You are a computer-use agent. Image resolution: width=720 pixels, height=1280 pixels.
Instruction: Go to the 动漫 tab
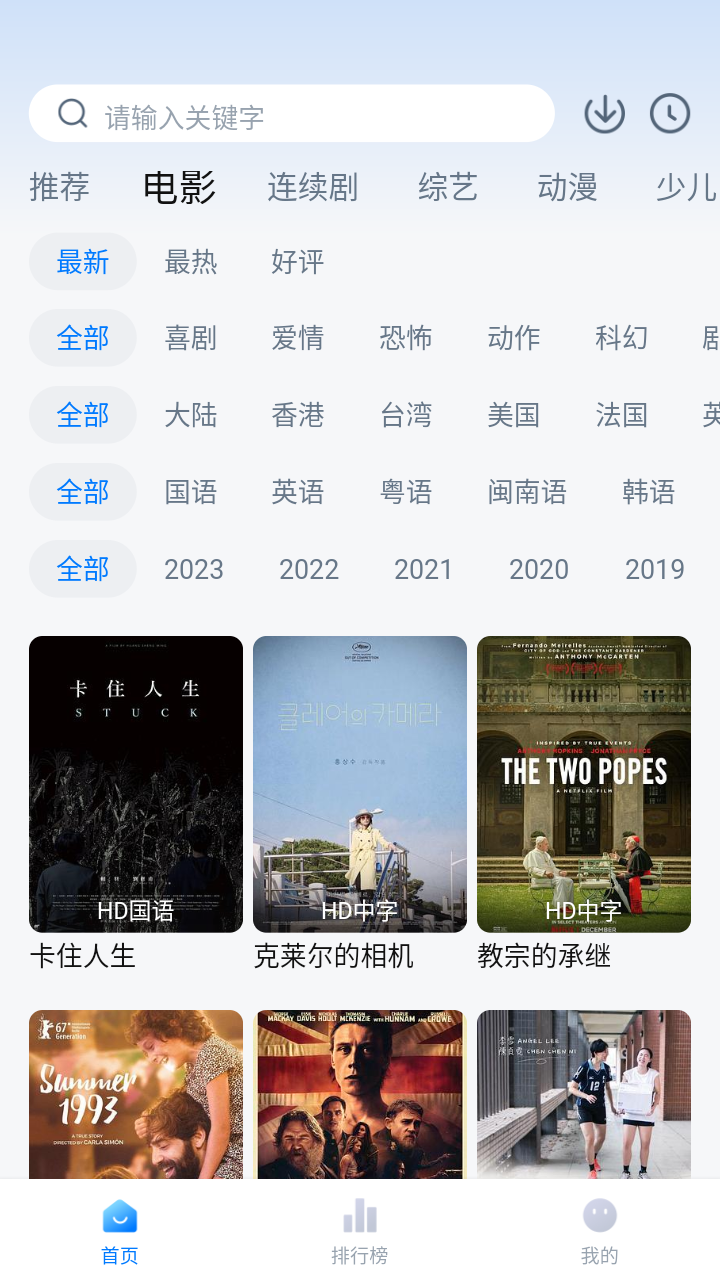[567, 187]
